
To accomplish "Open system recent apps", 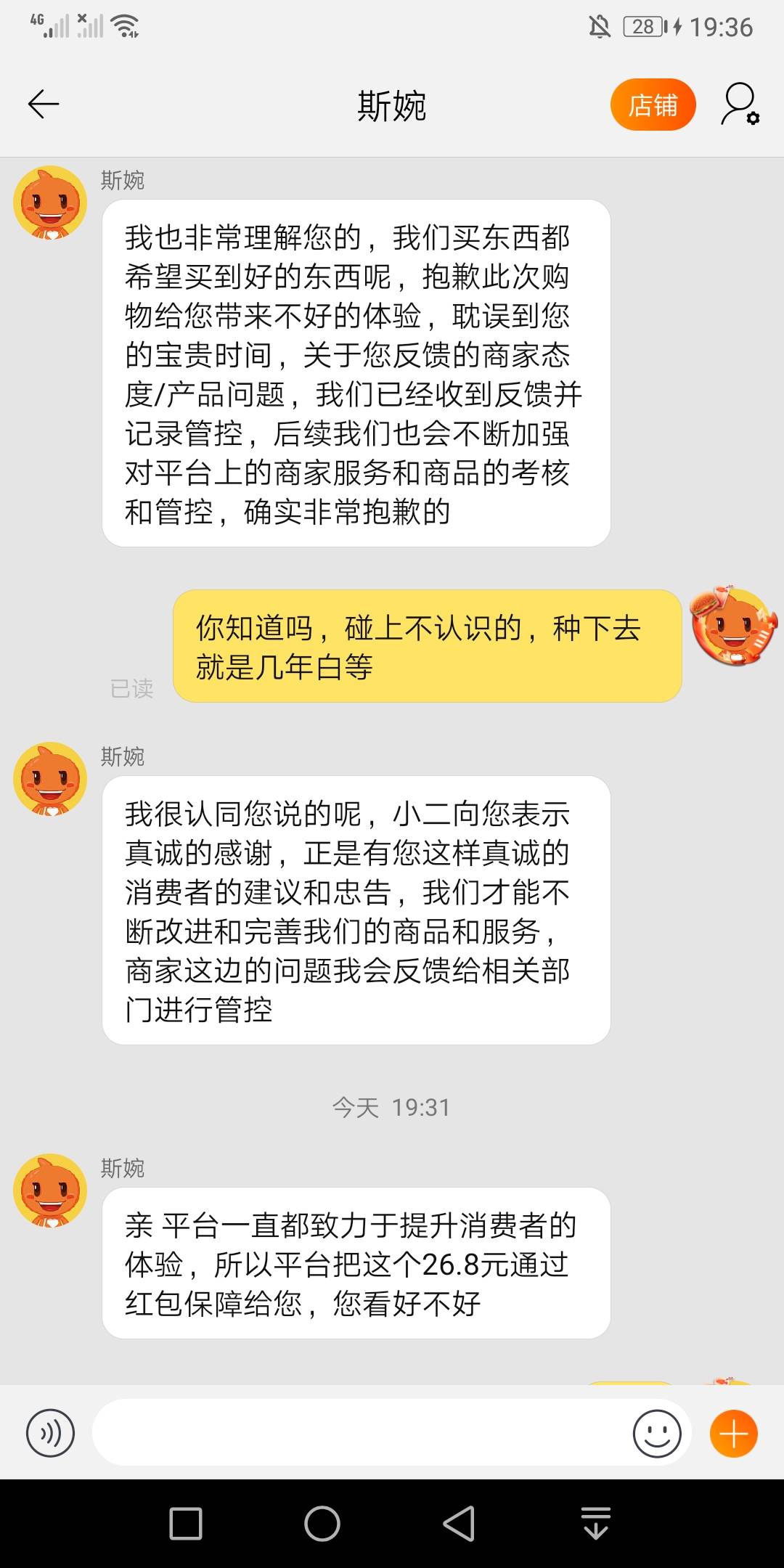I will coord(185,1523).
